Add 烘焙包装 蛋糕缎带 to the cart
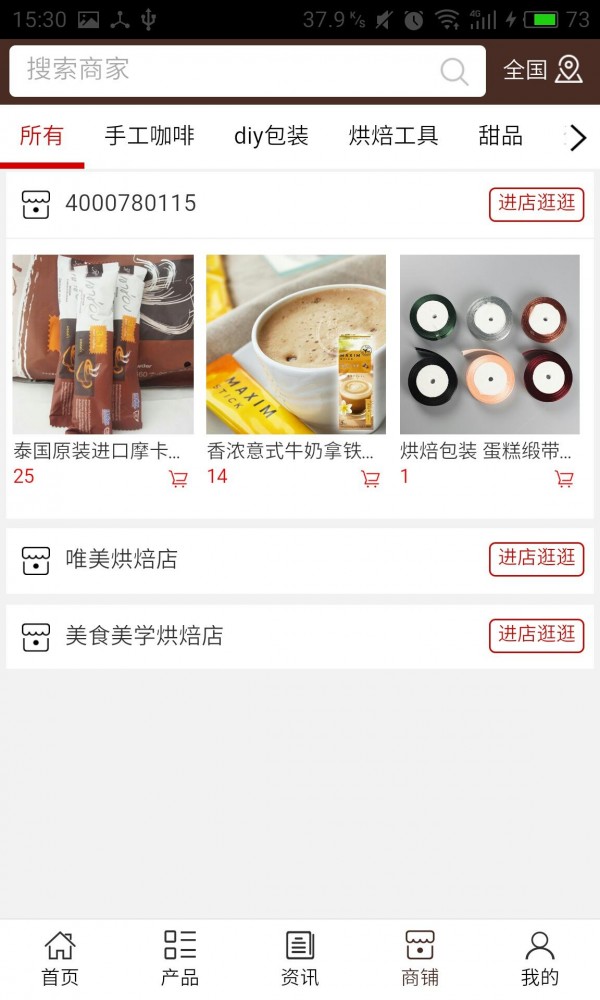This screenshot has height=1000, width=600. [x=565, y=479]
